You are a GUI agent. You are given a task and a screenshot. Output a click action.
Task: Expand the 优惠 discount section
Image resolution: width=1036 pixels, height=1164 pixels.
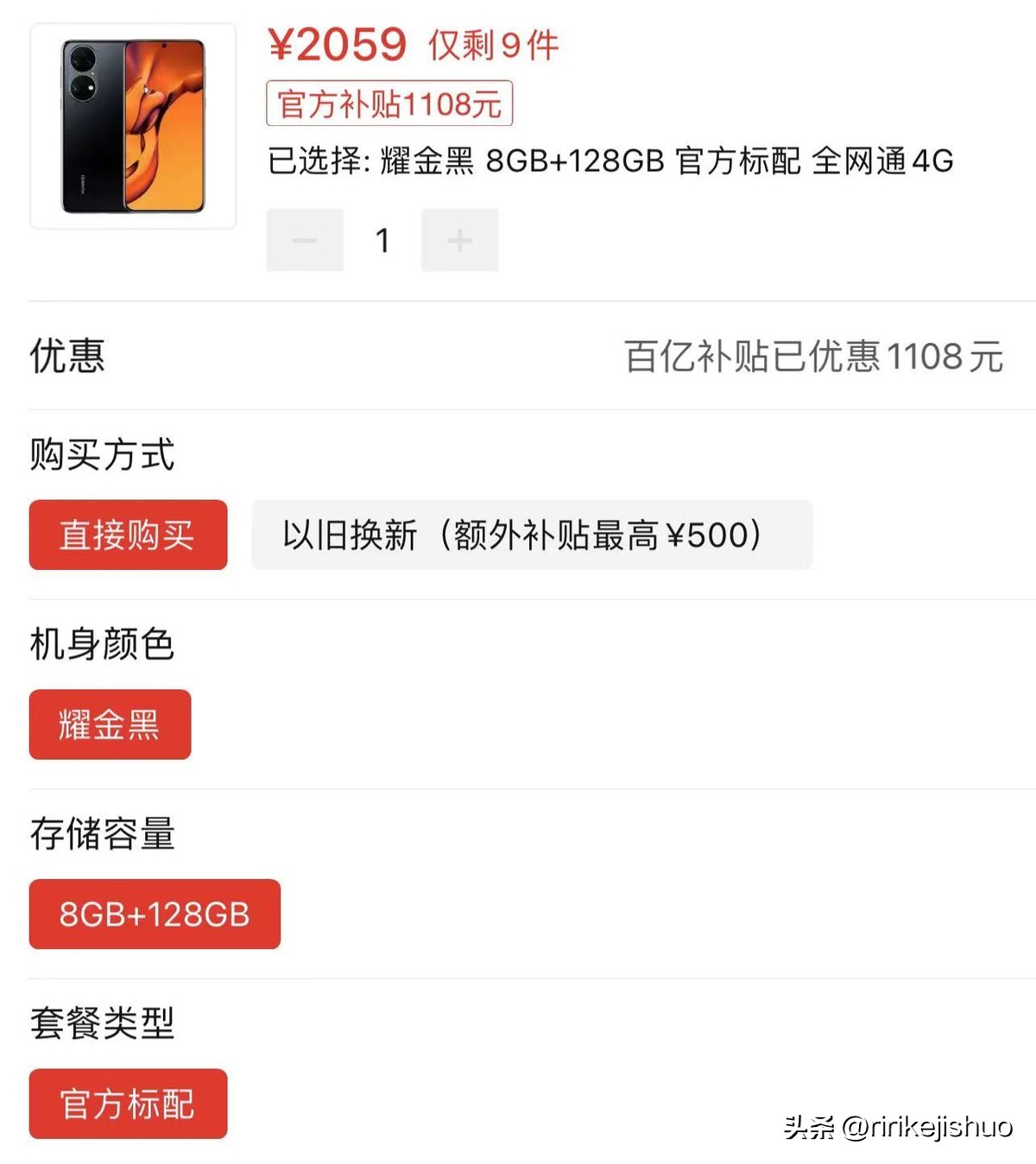tap(66, 357)
